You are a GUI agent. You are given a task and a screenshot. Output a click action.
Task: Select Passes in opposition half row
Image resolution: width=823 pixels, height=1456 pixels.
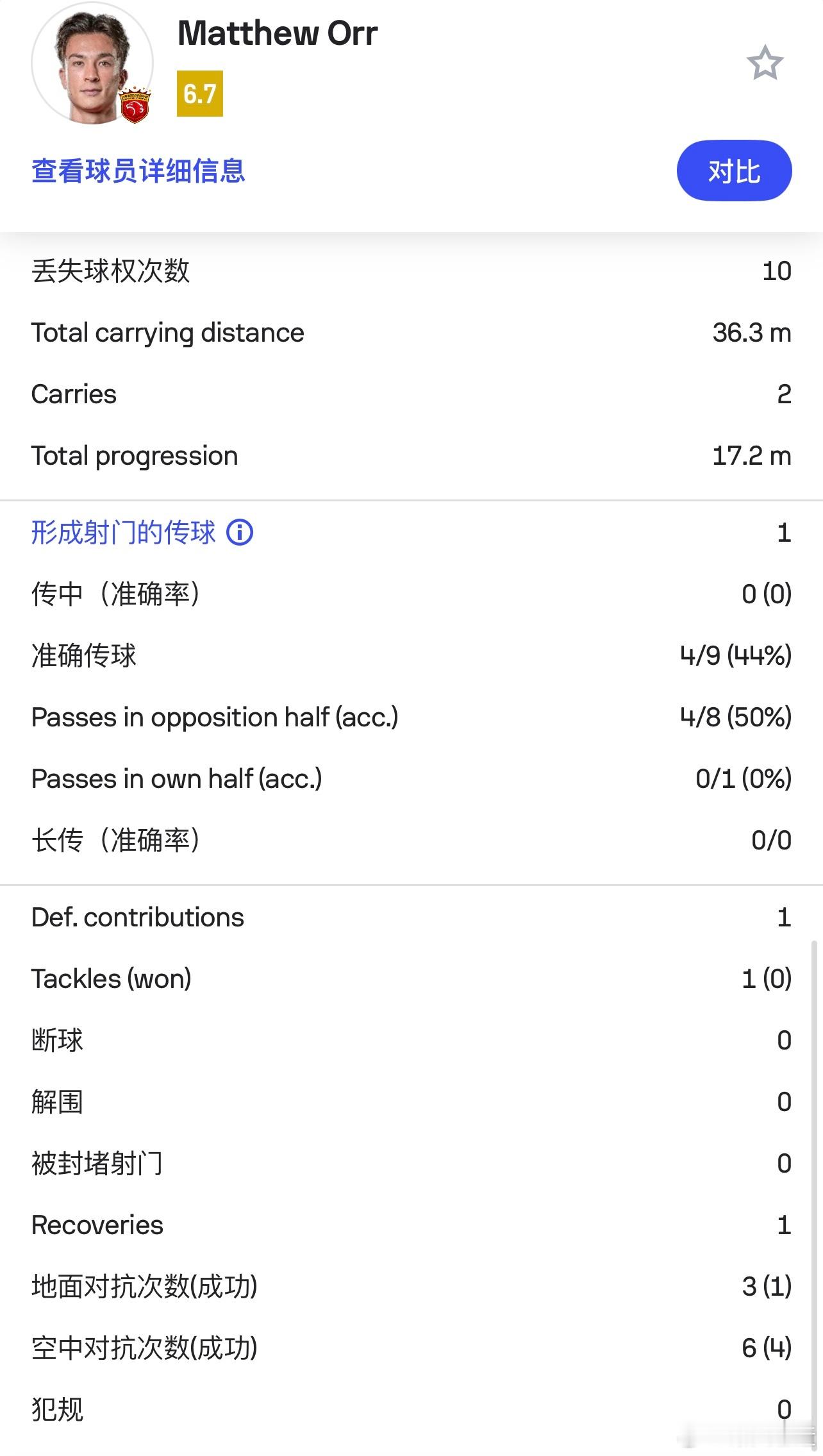click(x=410, y=717)
